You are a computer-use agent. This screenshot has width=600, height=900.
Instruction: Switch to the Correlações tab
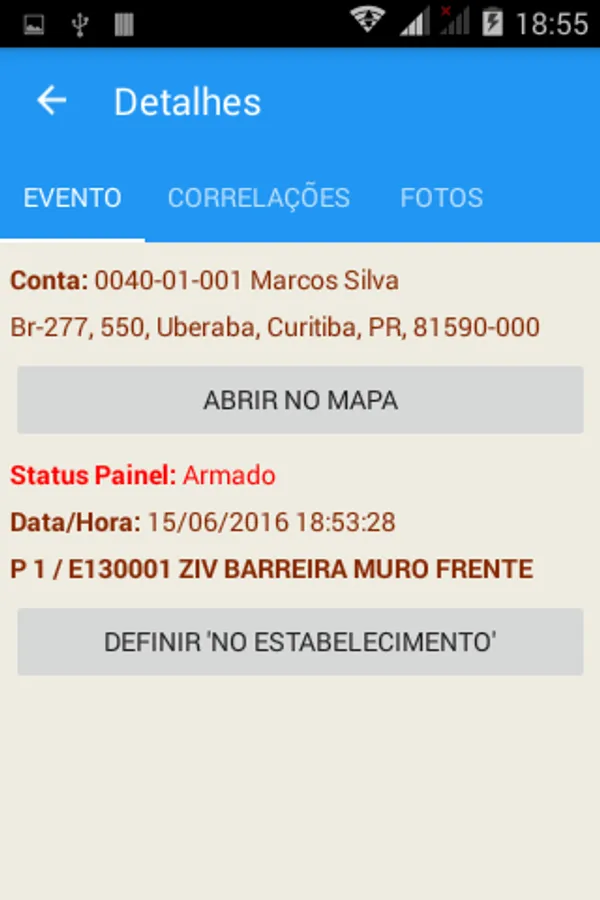coord(258,198)
